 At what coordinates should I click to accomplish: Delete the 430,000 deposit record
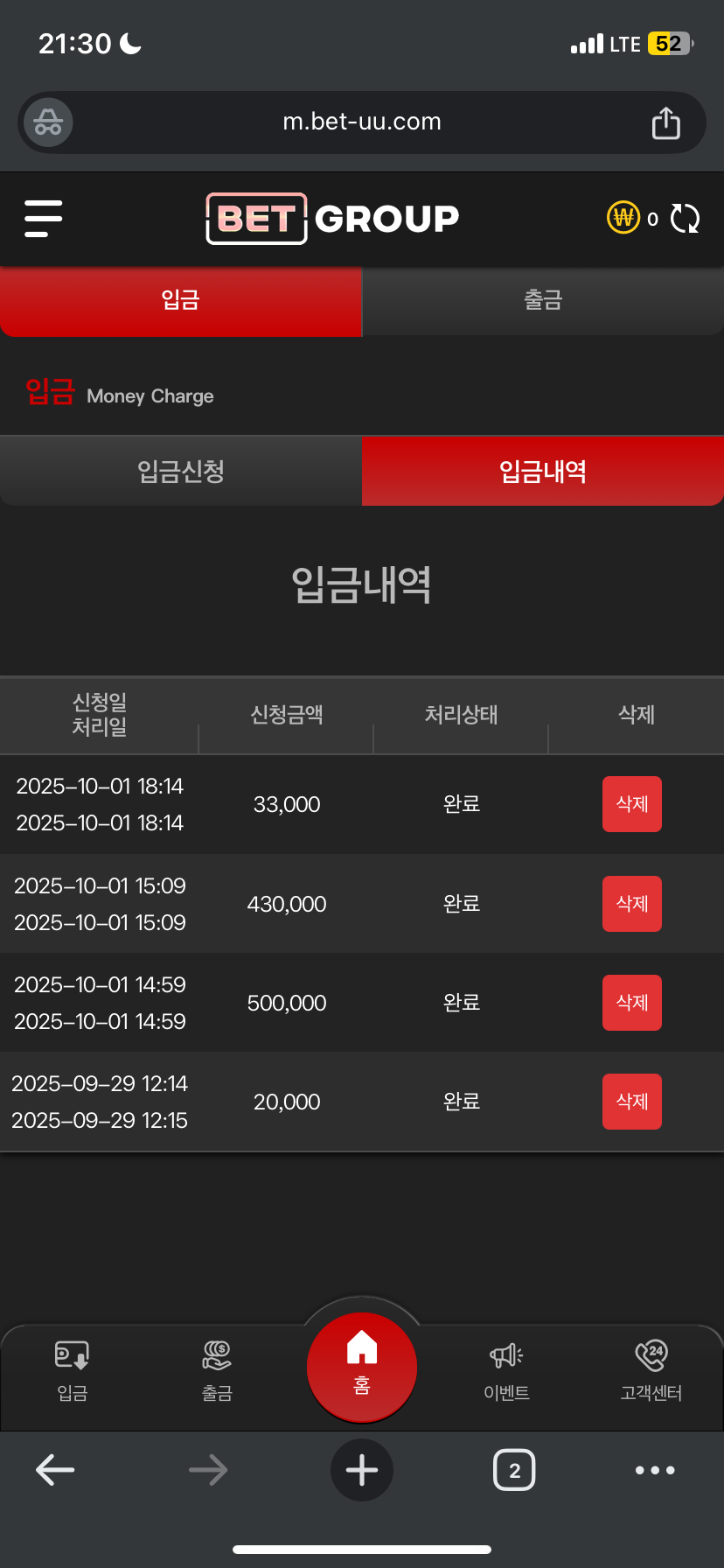point(631,904)
